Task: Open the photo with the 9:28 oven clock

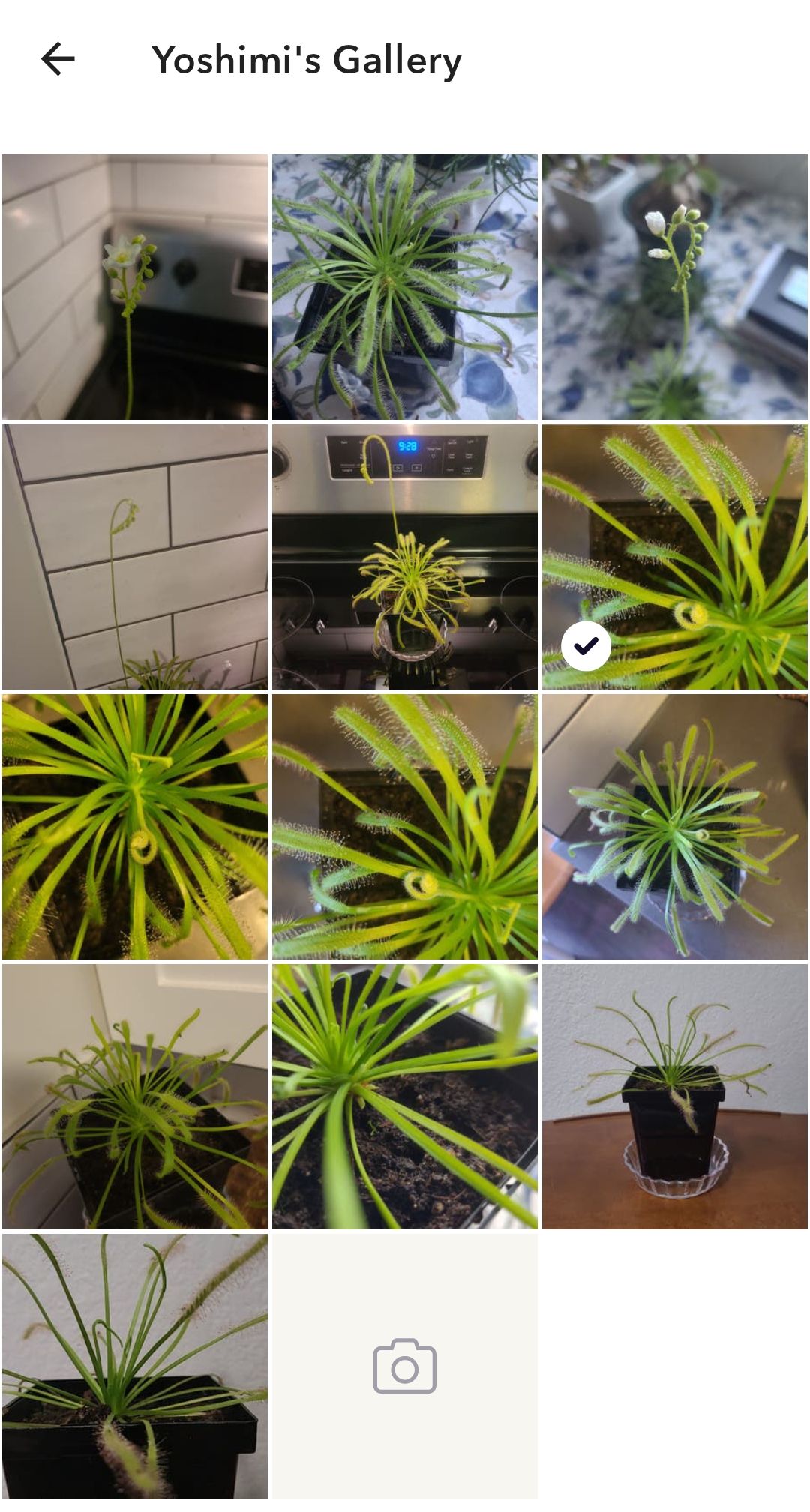Action: (x=404, y=557)
